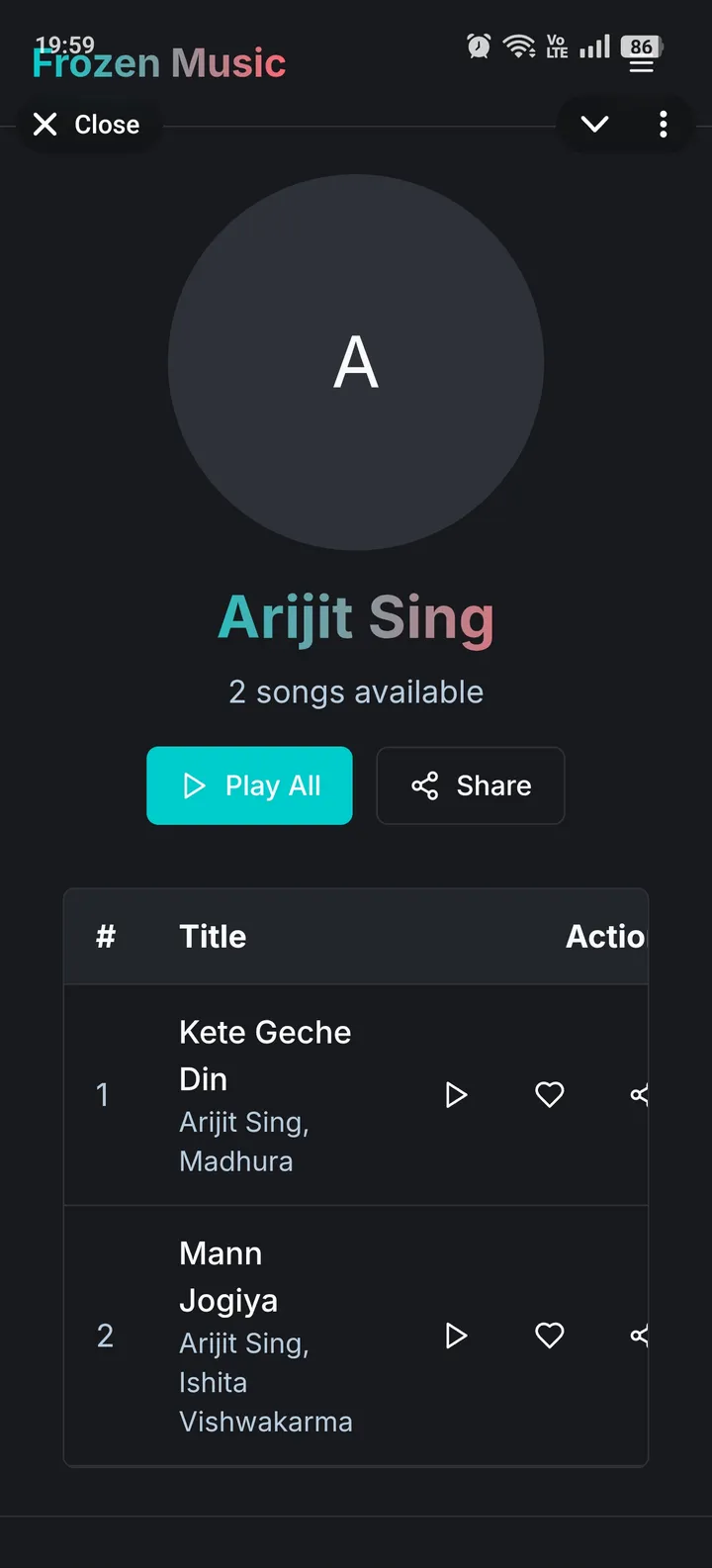Screen dimensions: 712x1568
Task: Sort by the Title column header
Action: 213,936
